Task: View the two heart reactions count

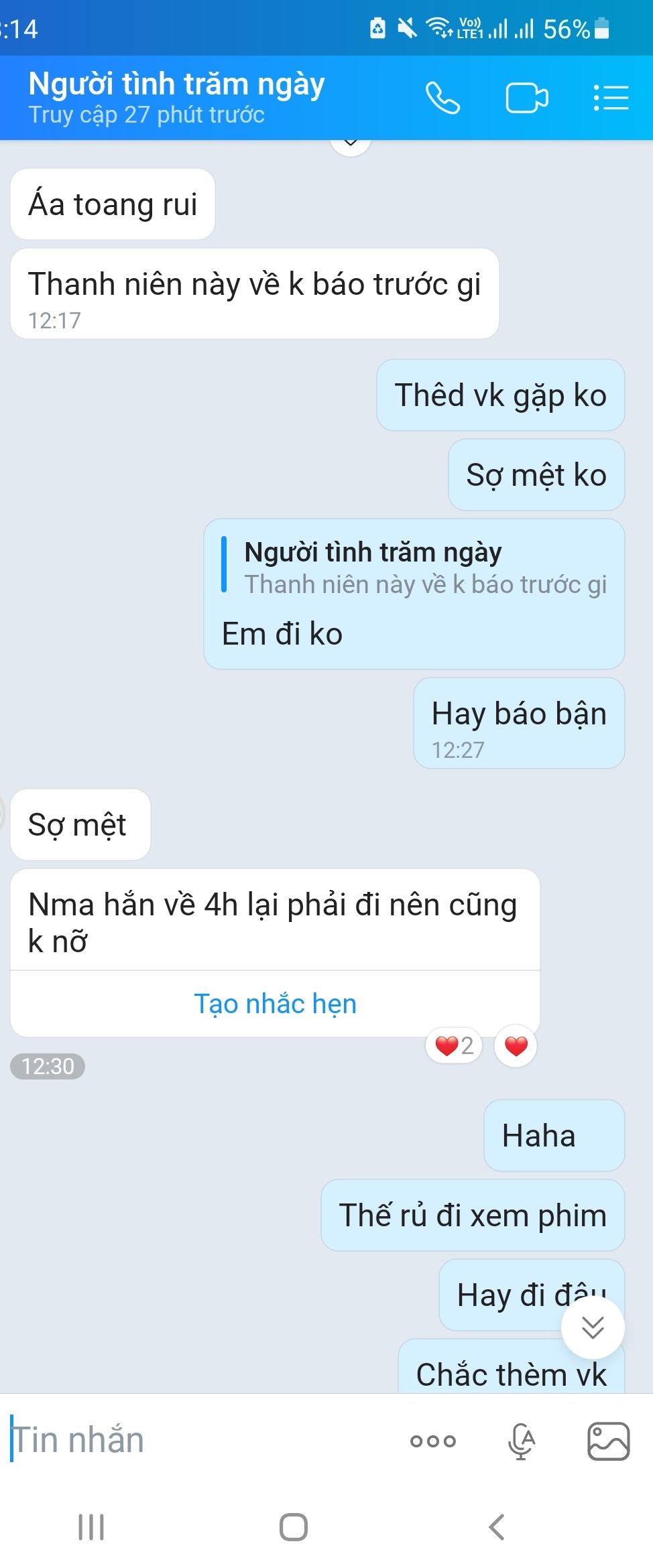Action: coord(454,1045)
